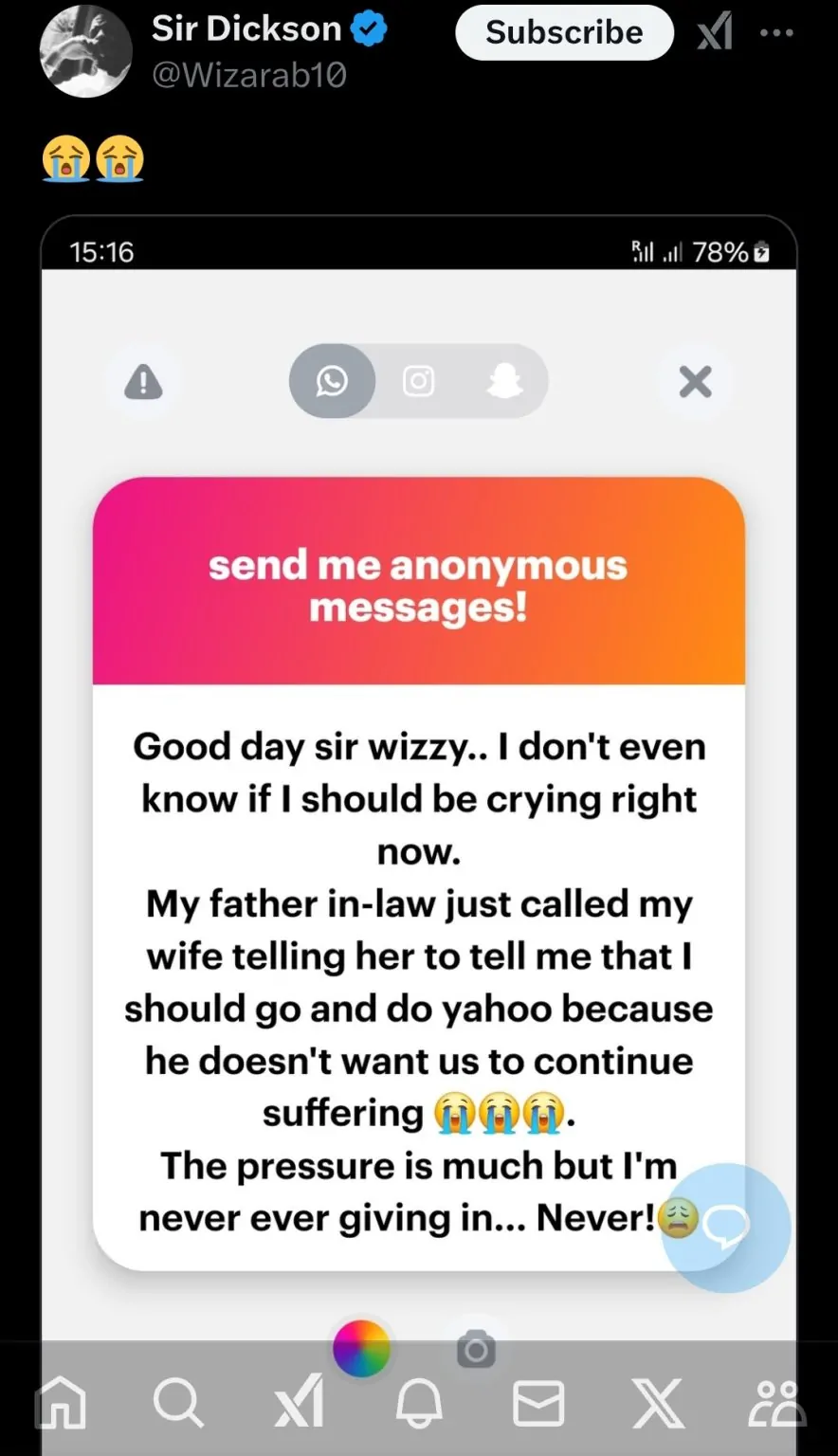Open the anonymous message screenshot image

point(418,777)
